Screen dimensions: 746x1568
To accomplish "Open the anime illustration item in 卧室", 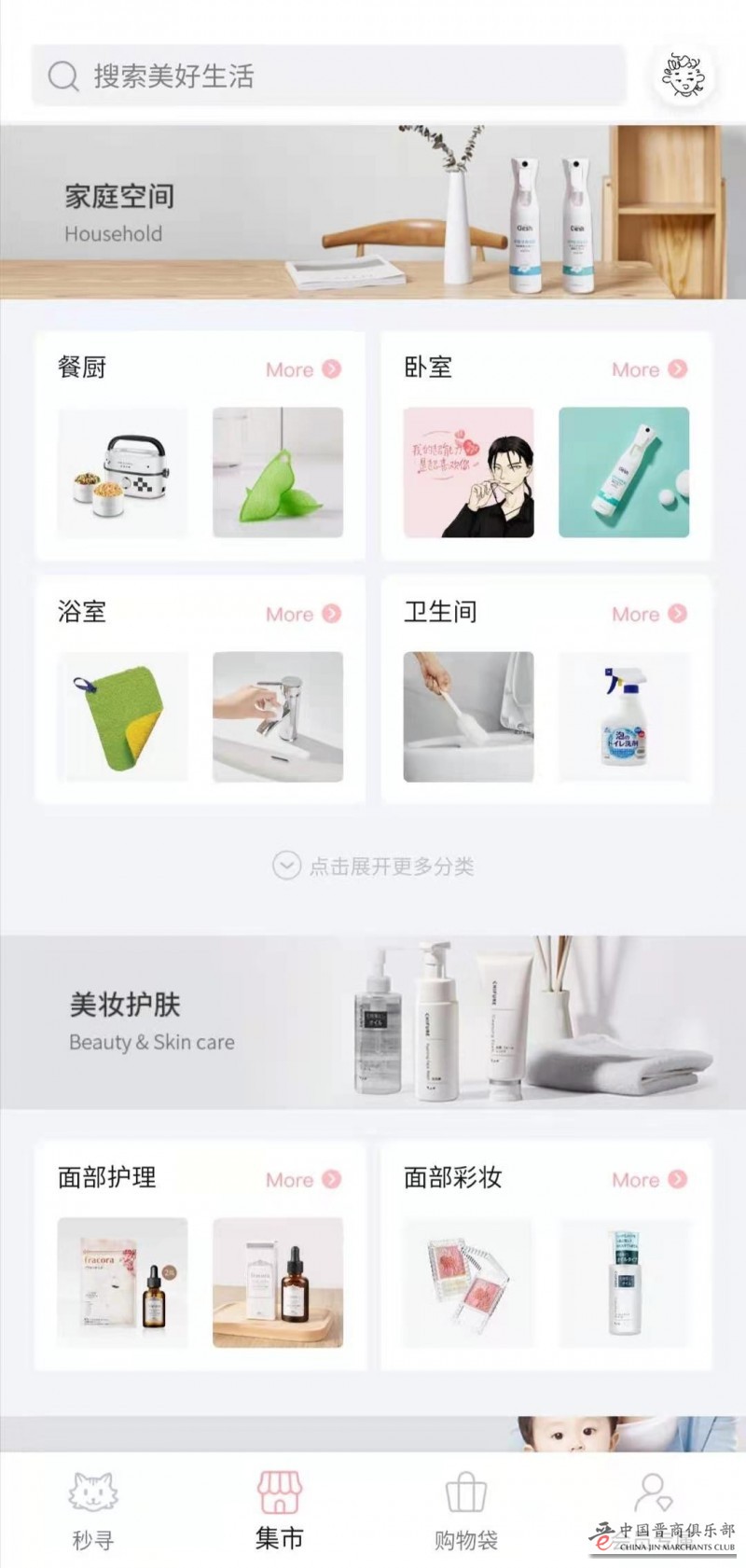I will point(468,472).
